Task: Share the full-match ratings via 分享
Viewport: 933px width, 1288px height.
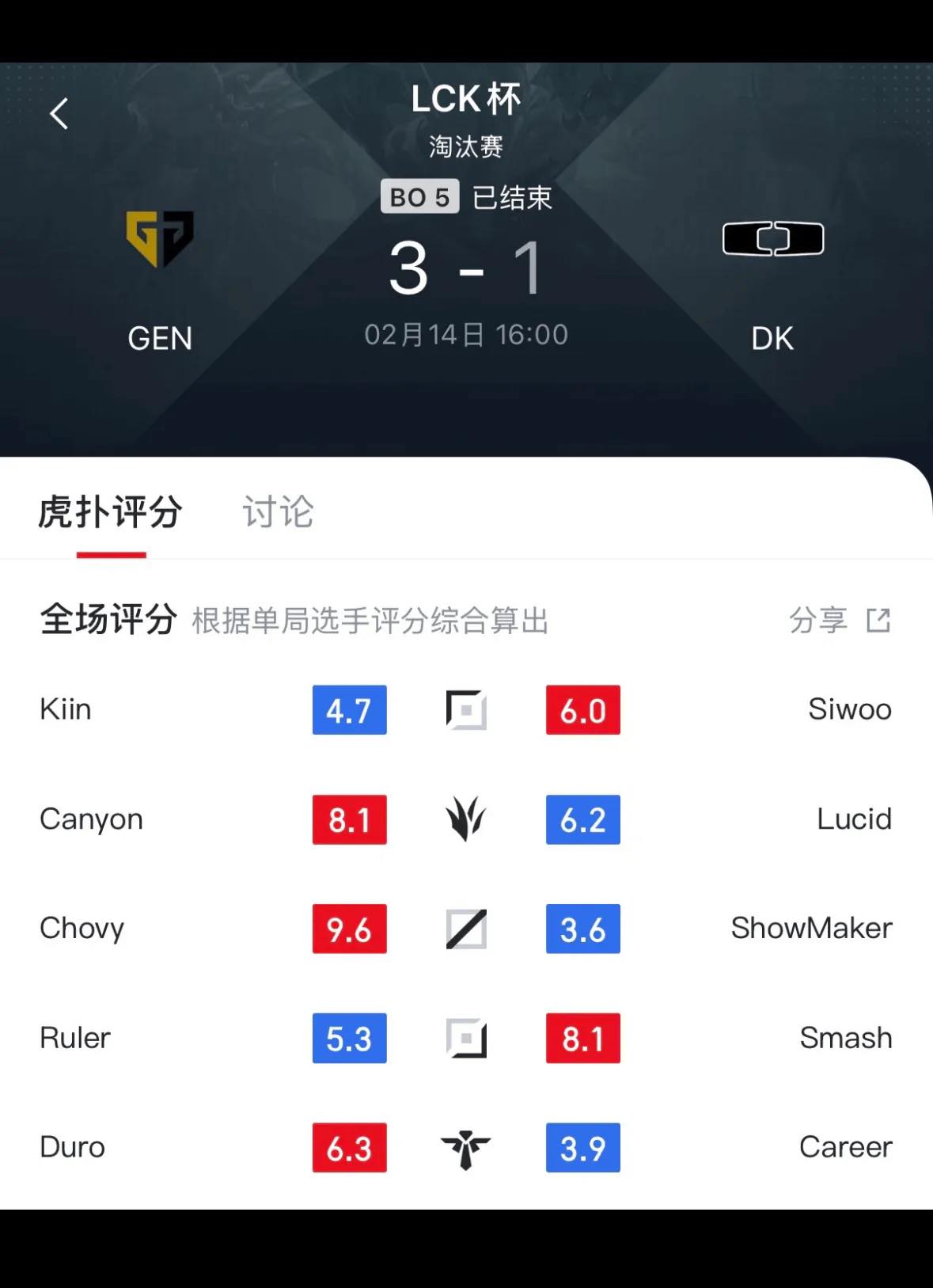Action: pos(840,620)
